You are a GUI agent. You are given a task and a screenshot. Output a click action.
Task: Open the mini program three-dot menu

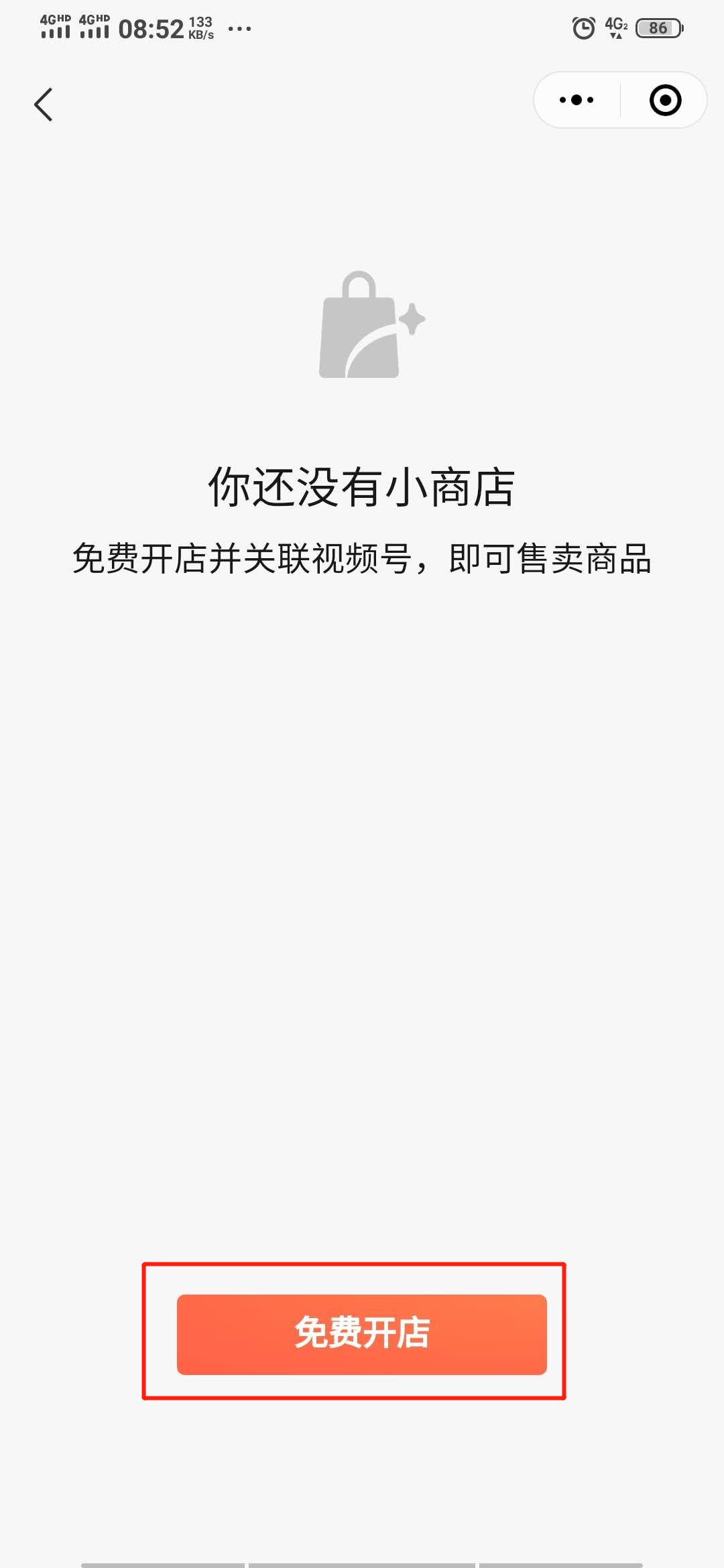(x=577, y=101)
